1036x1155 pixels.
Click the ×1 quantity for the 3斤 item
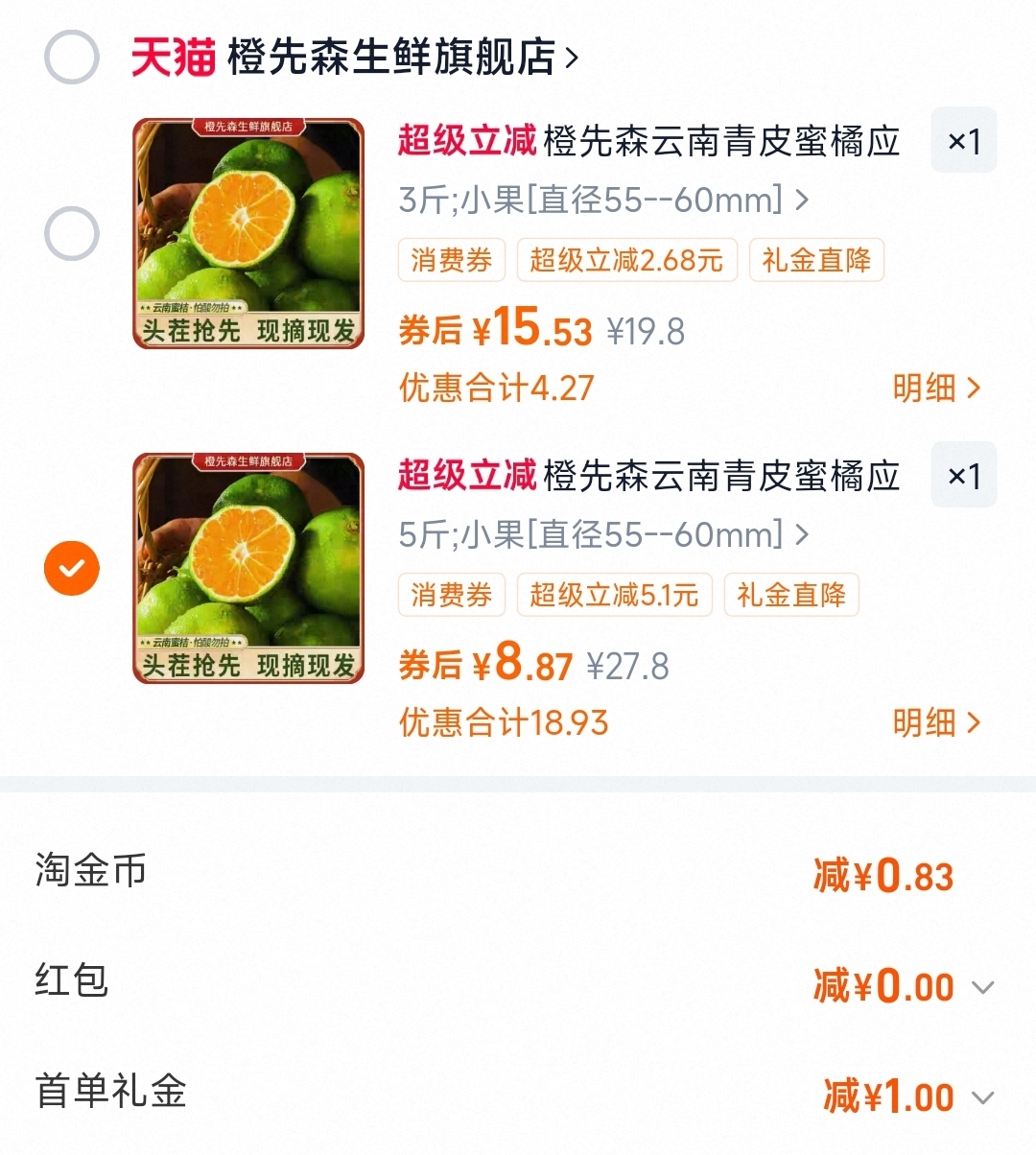pos(963,140)
